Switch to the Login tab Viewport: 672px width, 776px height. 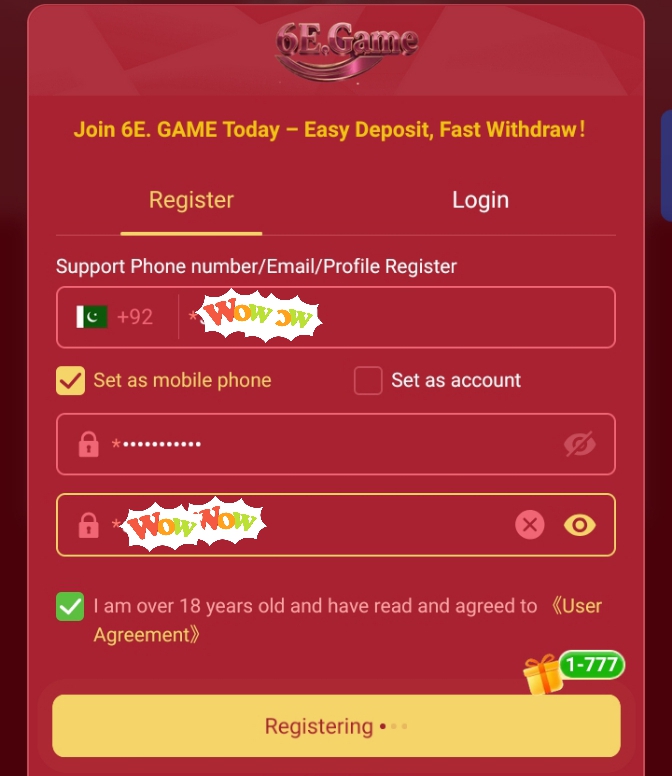pos(480,200)
